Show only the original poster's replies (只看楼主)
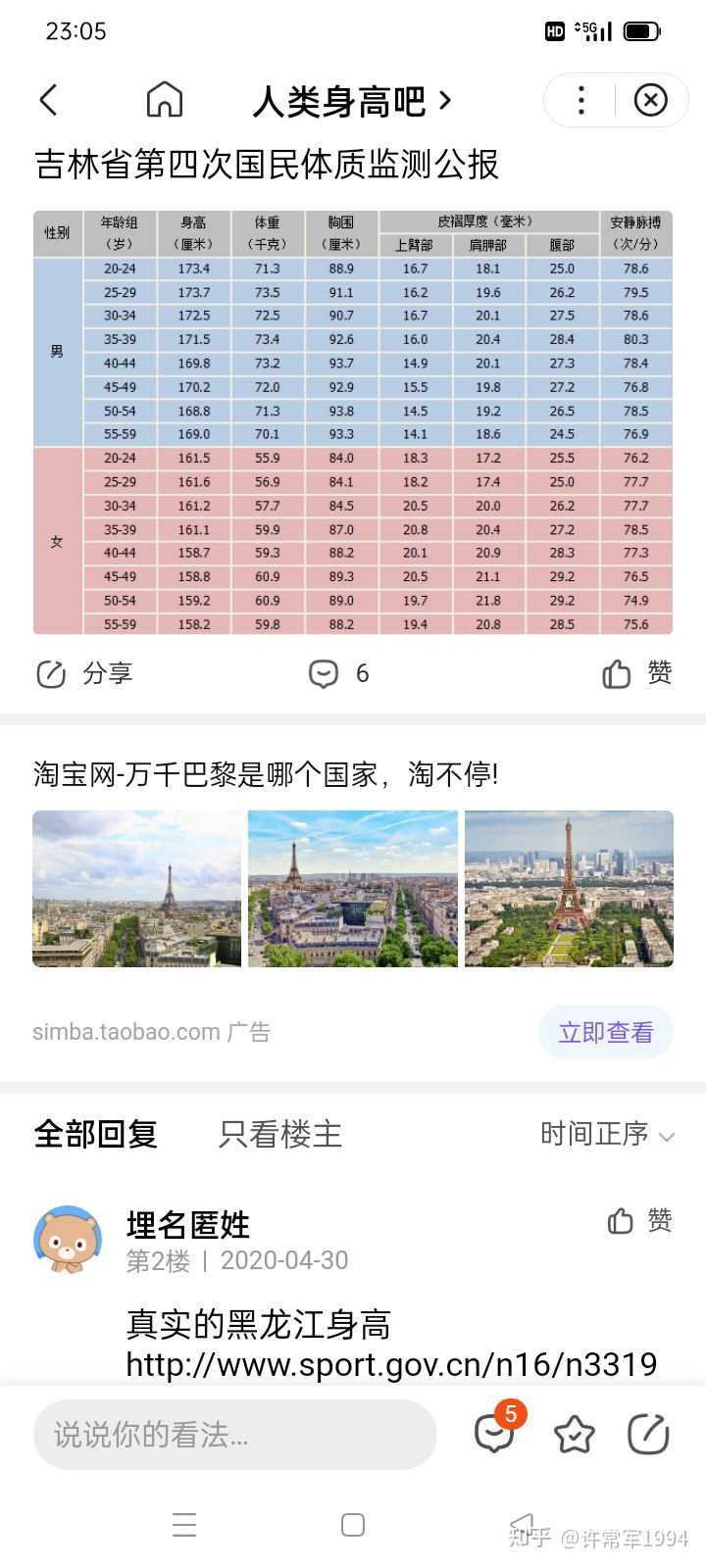 280,1134
